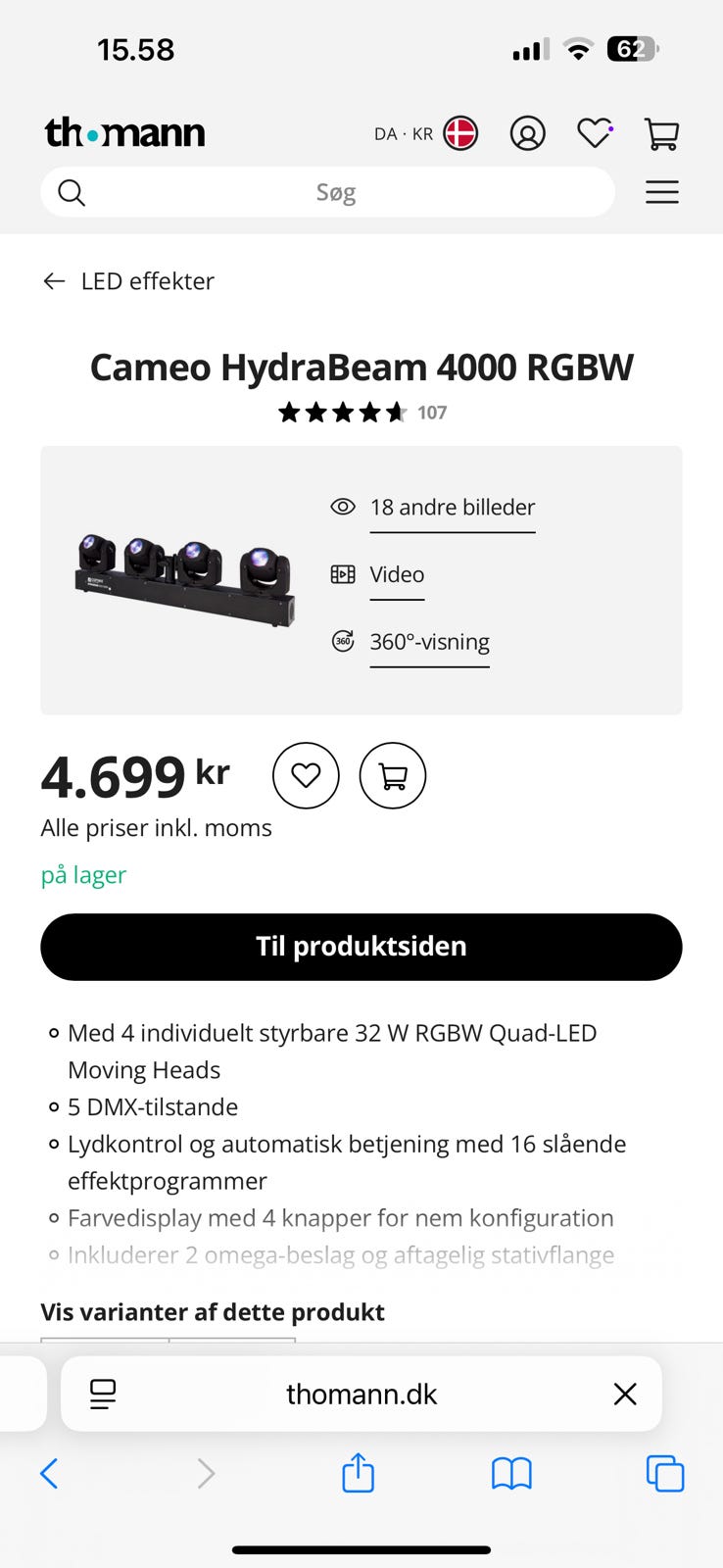The width and height of the screenshot is (723, 1568).
Task: Open Safari bookmarks
Action: [511, 1473]
